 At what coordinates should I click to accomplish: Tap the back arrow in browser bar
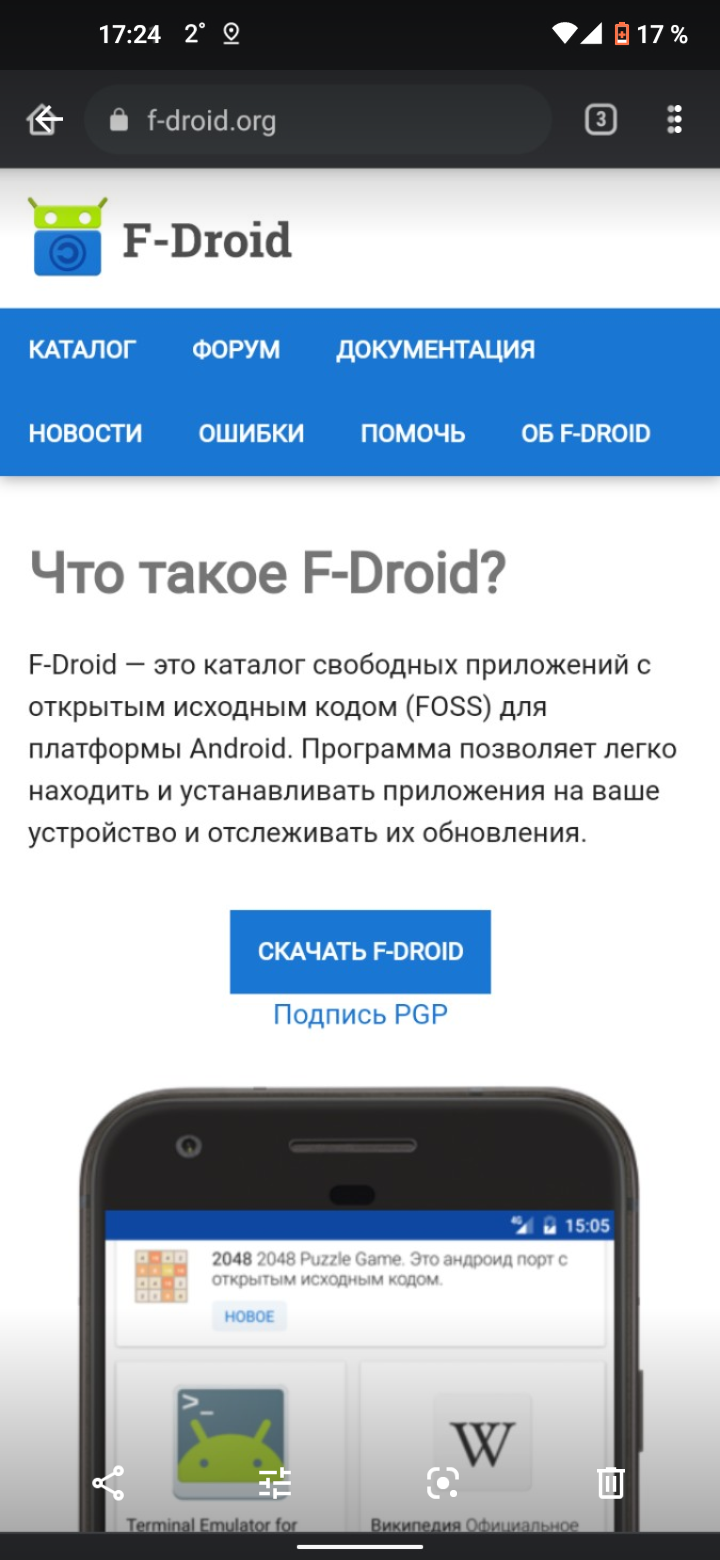[x=44, y=120]
